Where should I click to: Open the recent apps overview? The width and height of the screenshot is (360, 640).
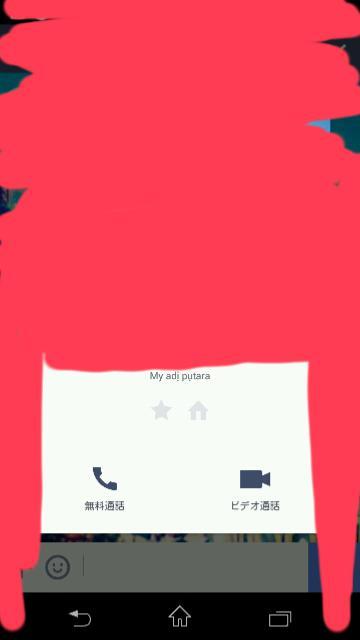(280, 619)
